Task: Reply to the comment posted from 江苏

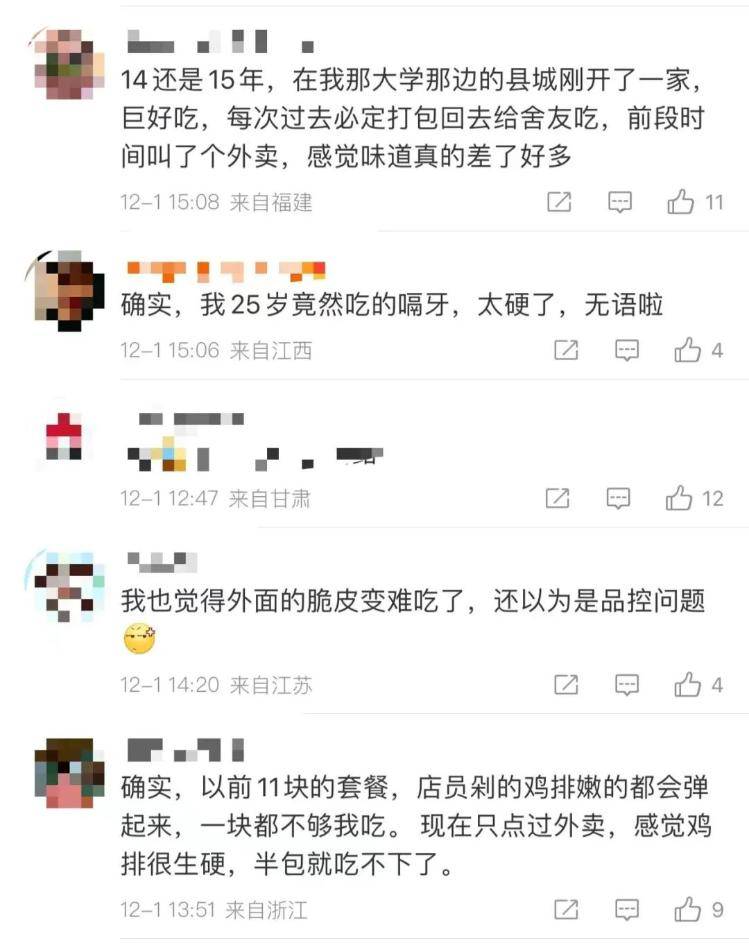Action: pyautogui.click(x=627, y=685)
